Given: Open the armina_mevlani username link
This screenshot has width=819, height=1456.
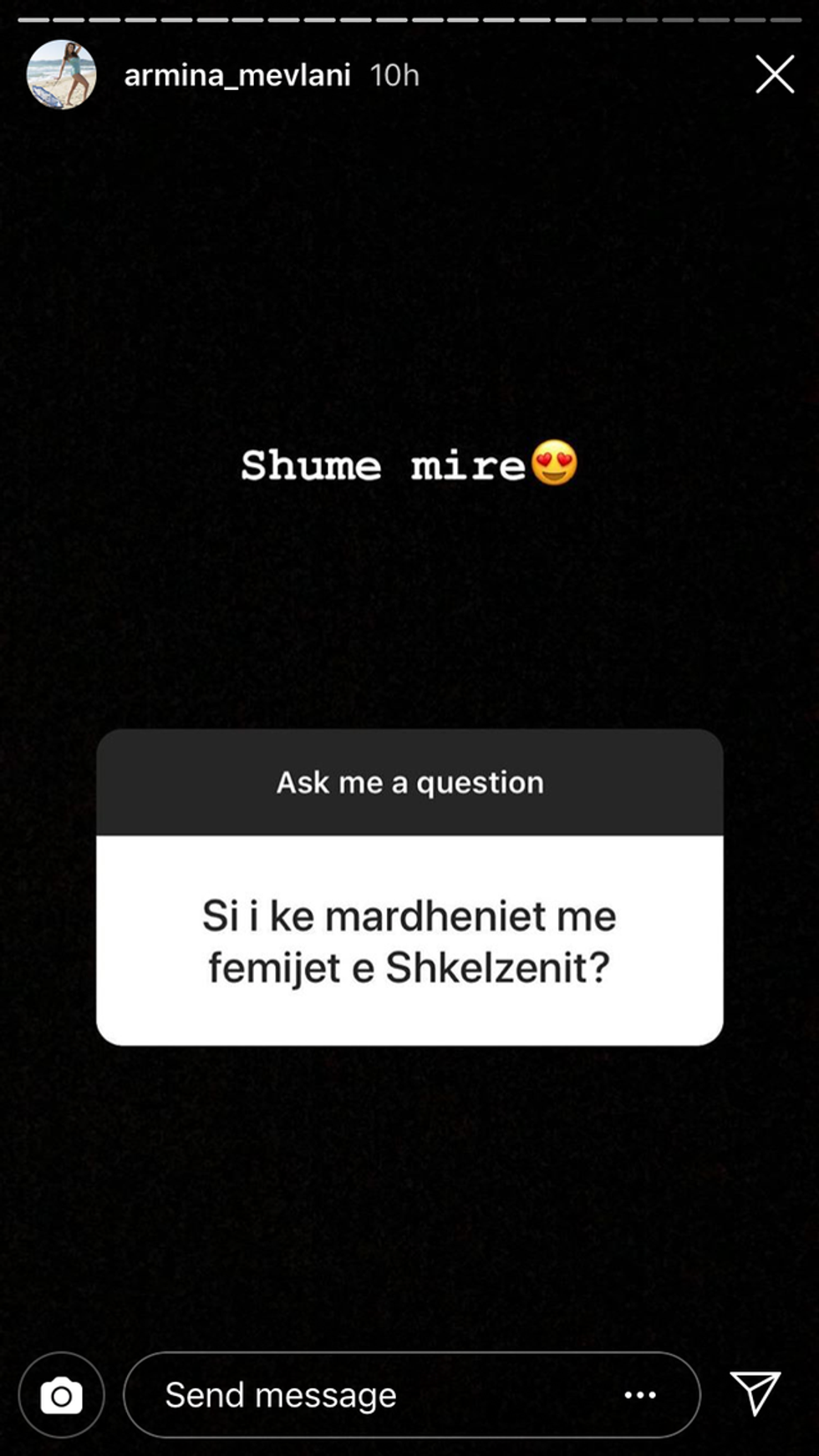Looking at the screenshot, I should click(237, 76).
